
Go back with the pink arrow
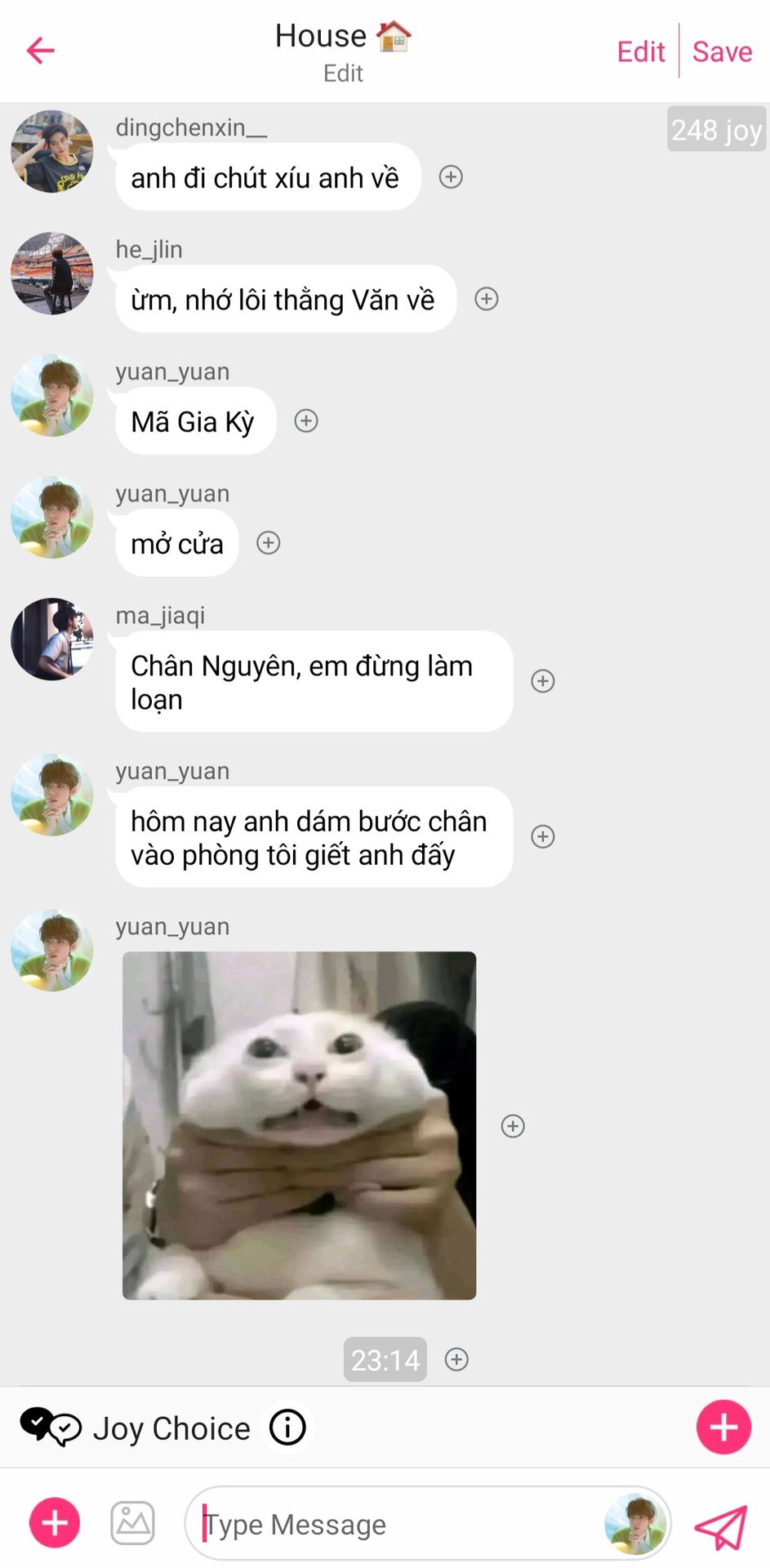click(x=40, y=51)
